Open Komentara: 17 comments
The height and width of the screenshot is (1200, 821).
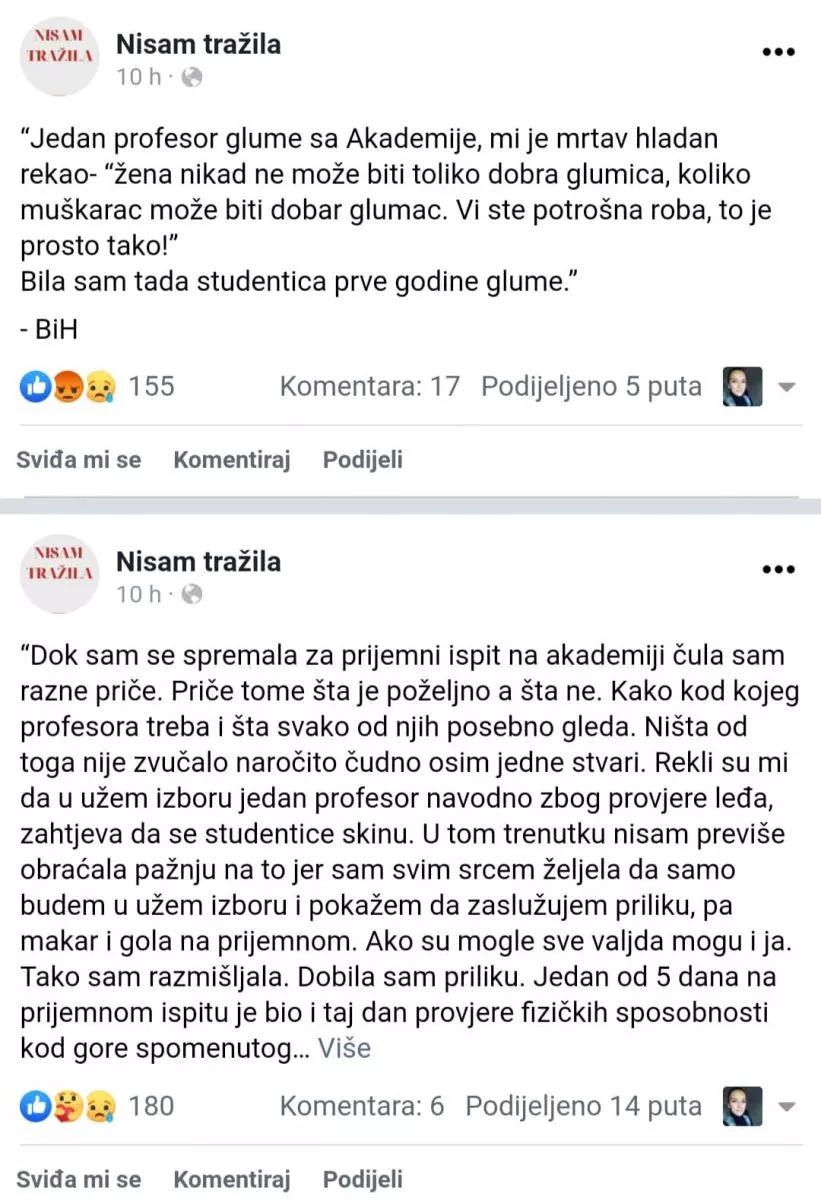(369, 386)
